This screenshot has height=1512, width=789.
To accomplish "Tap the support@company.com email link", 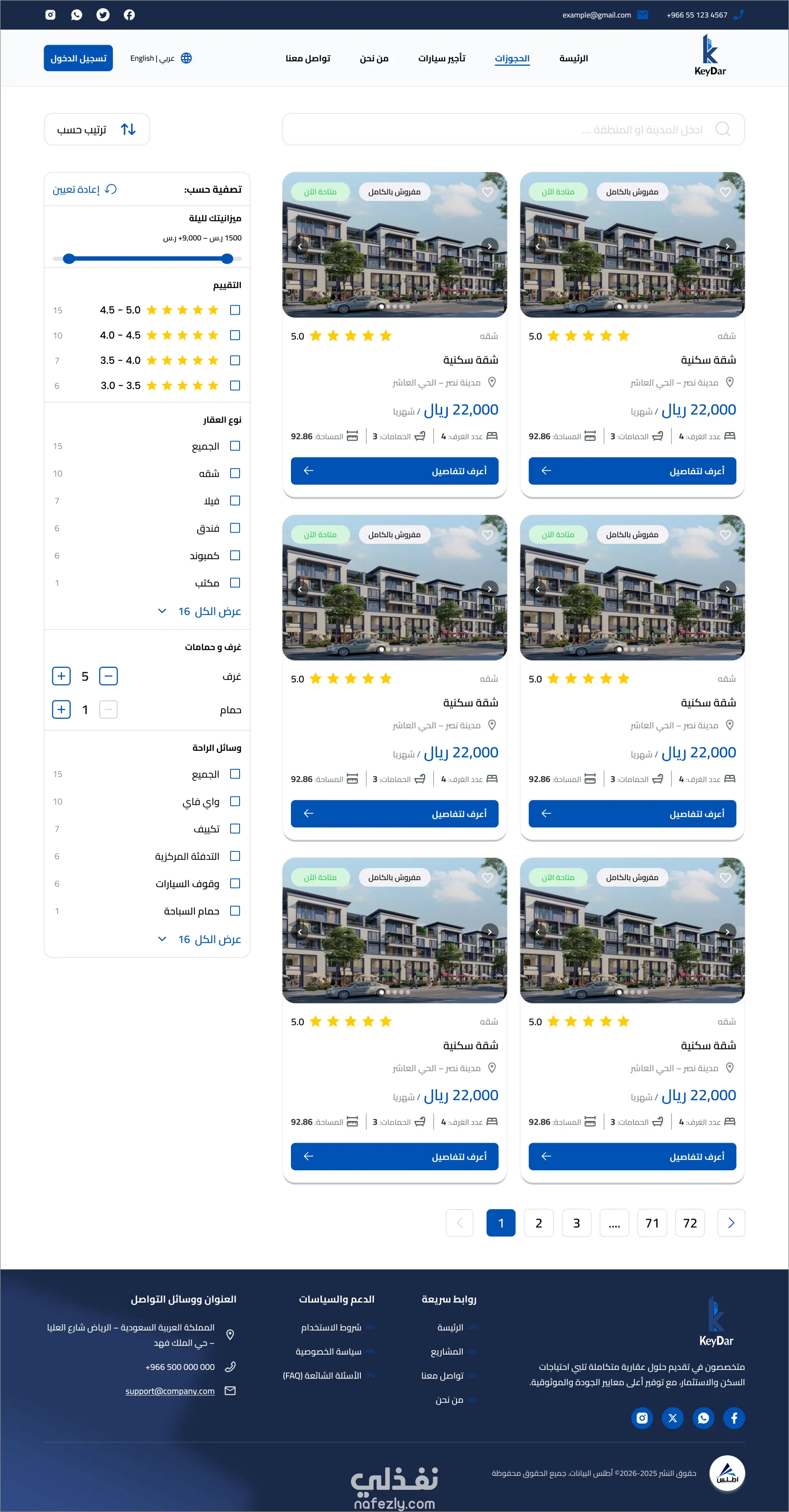I will pyautogui.click(x=170, y=1391).
